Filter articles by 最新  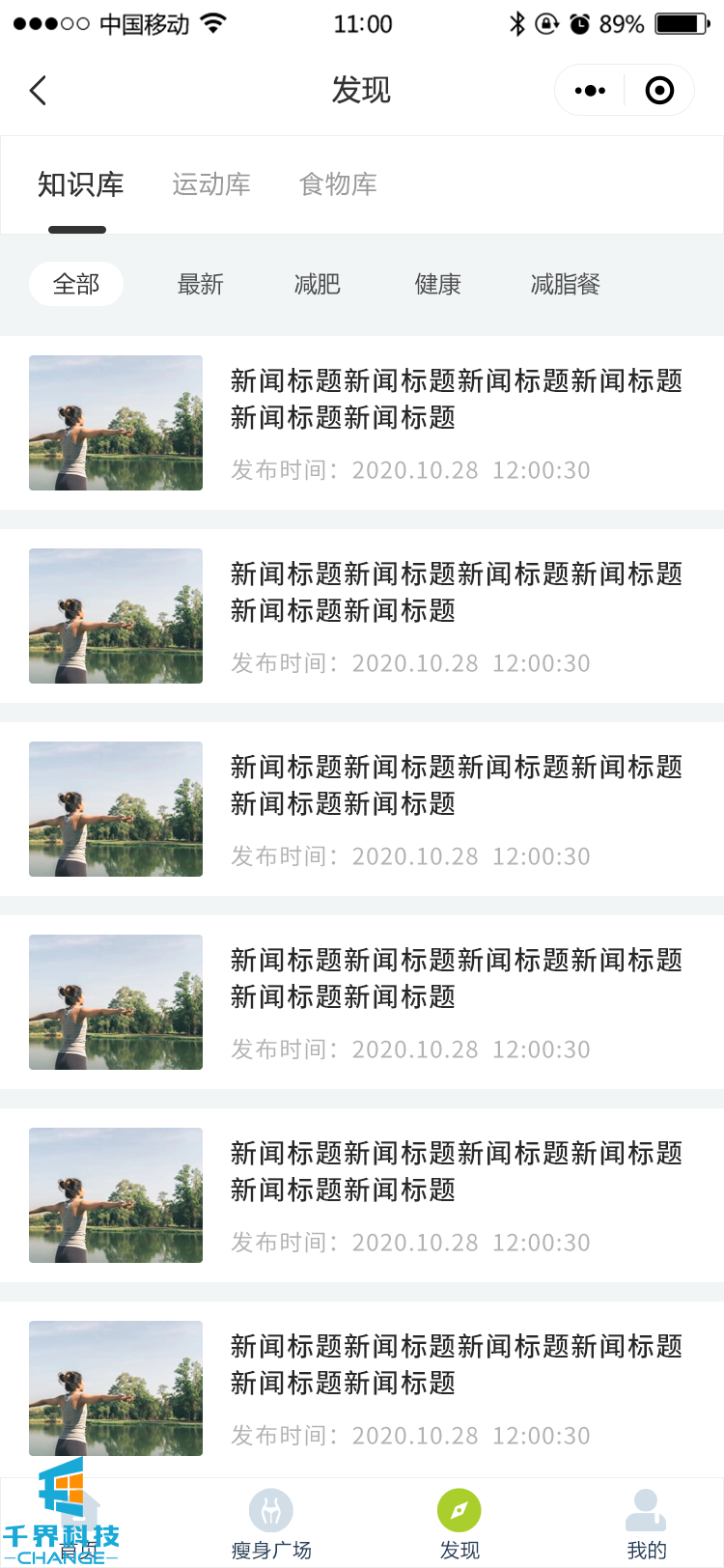coord(201,284)
